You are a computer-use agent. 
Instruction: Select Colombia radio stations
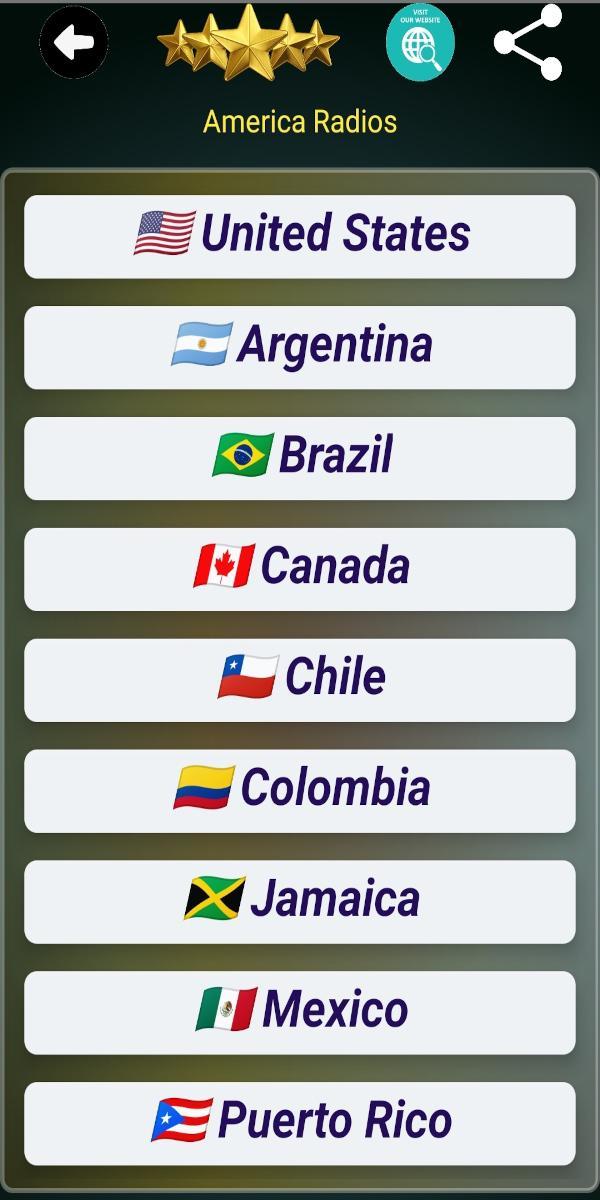pyautogui.click(x=300, y=791)
